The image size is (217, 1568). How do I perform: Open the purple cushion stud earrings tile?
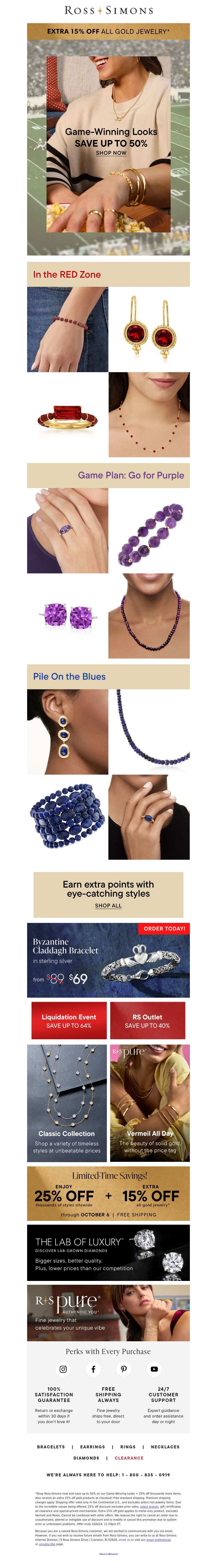click(68, 615)
